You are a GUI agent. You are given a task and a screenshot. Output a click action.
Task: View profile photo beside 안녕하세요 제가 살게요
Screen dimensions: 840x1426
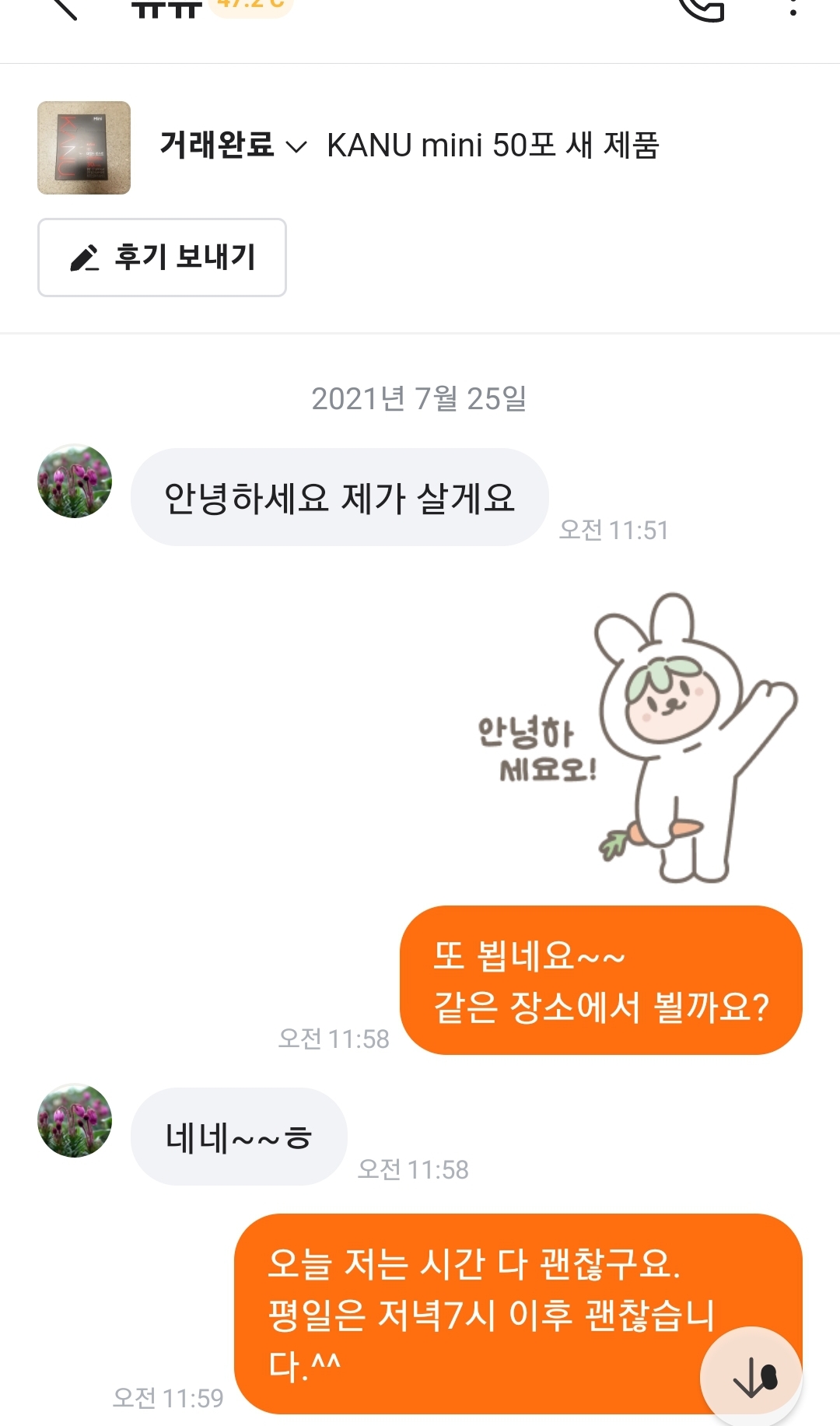[75, 482]
